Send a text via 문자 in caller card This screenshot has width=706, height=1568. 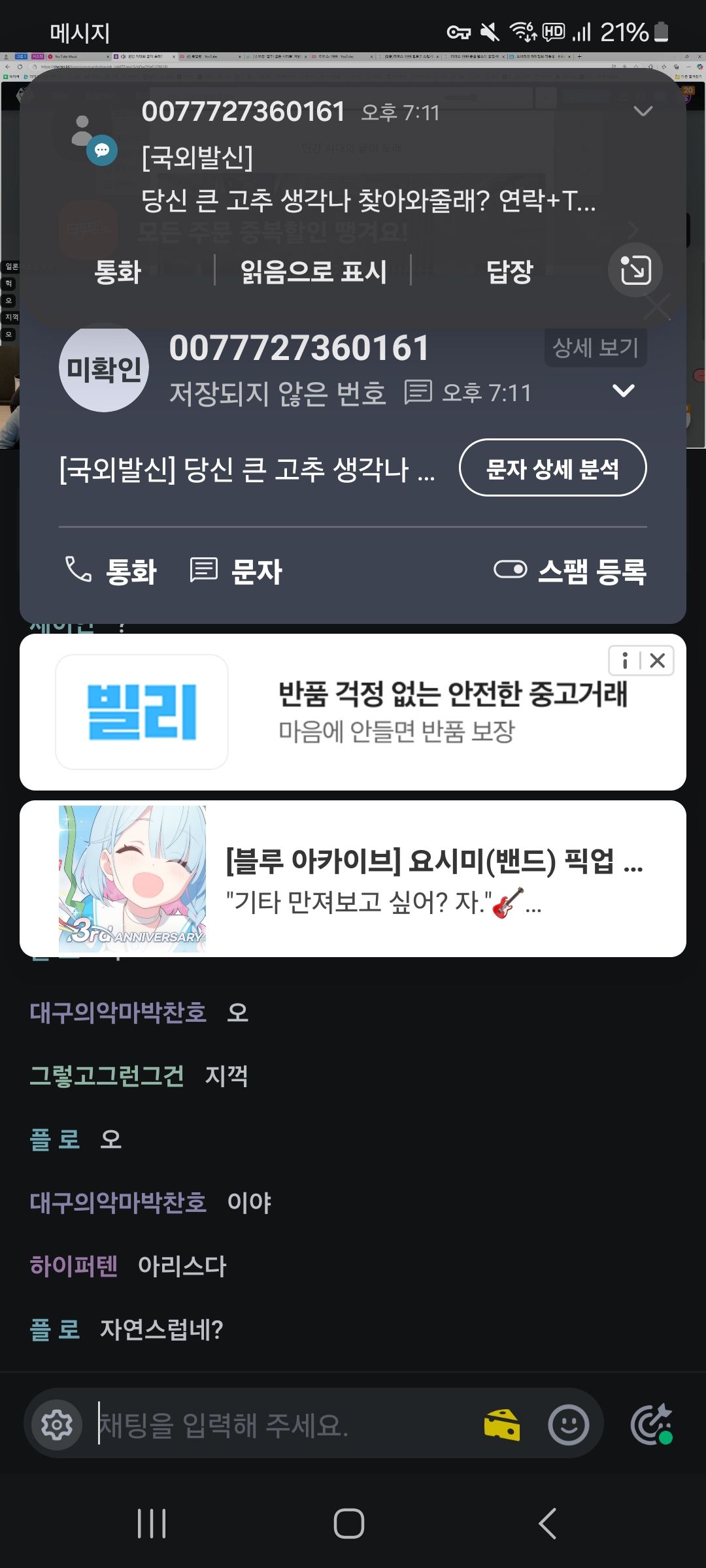pyautogui.click(x=237, y=570)
